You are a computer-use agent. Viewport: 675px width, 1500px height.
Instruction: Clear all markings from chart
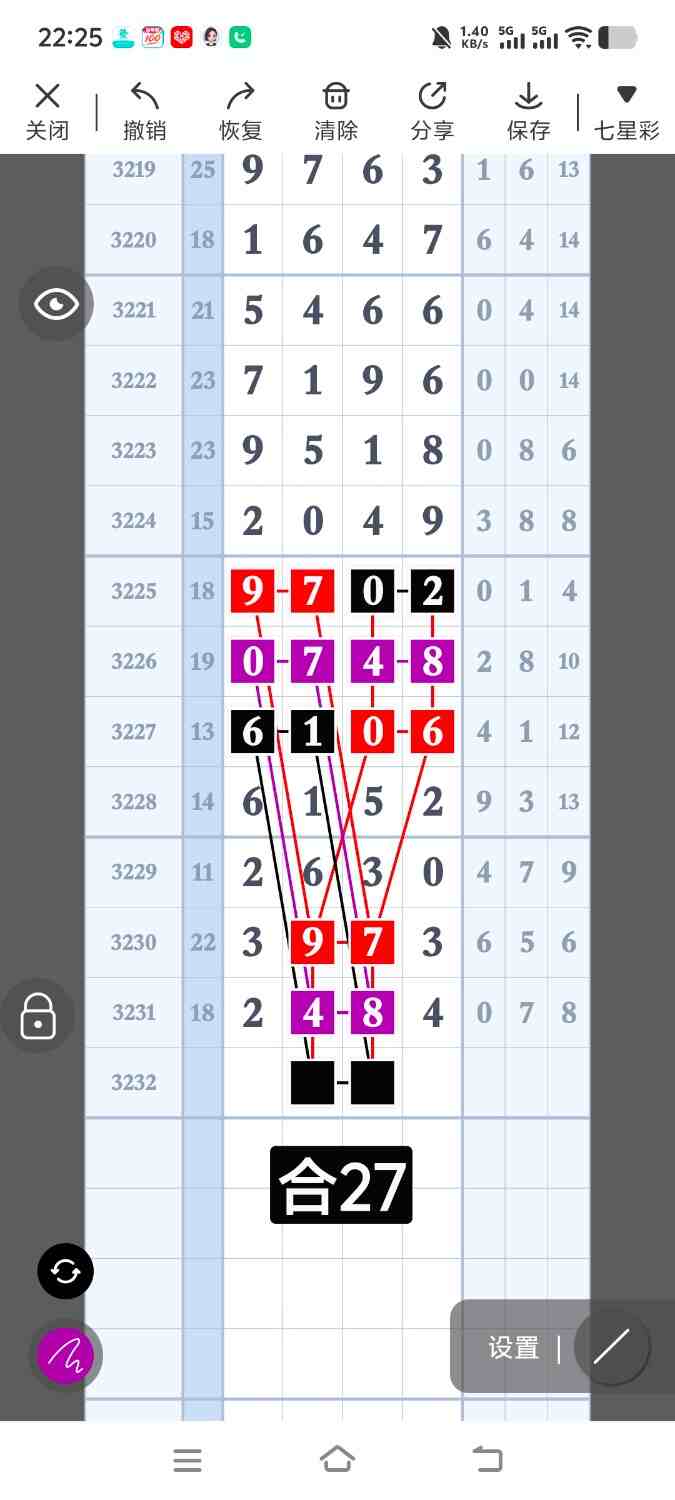[336, 111]
